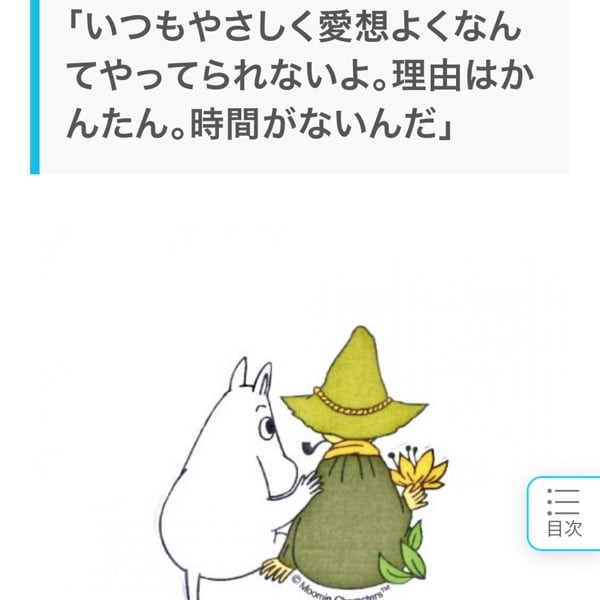This screenshot has width=600, height=600.
Task: Open the 目次 table of contents button
Action: coord(564,513)
